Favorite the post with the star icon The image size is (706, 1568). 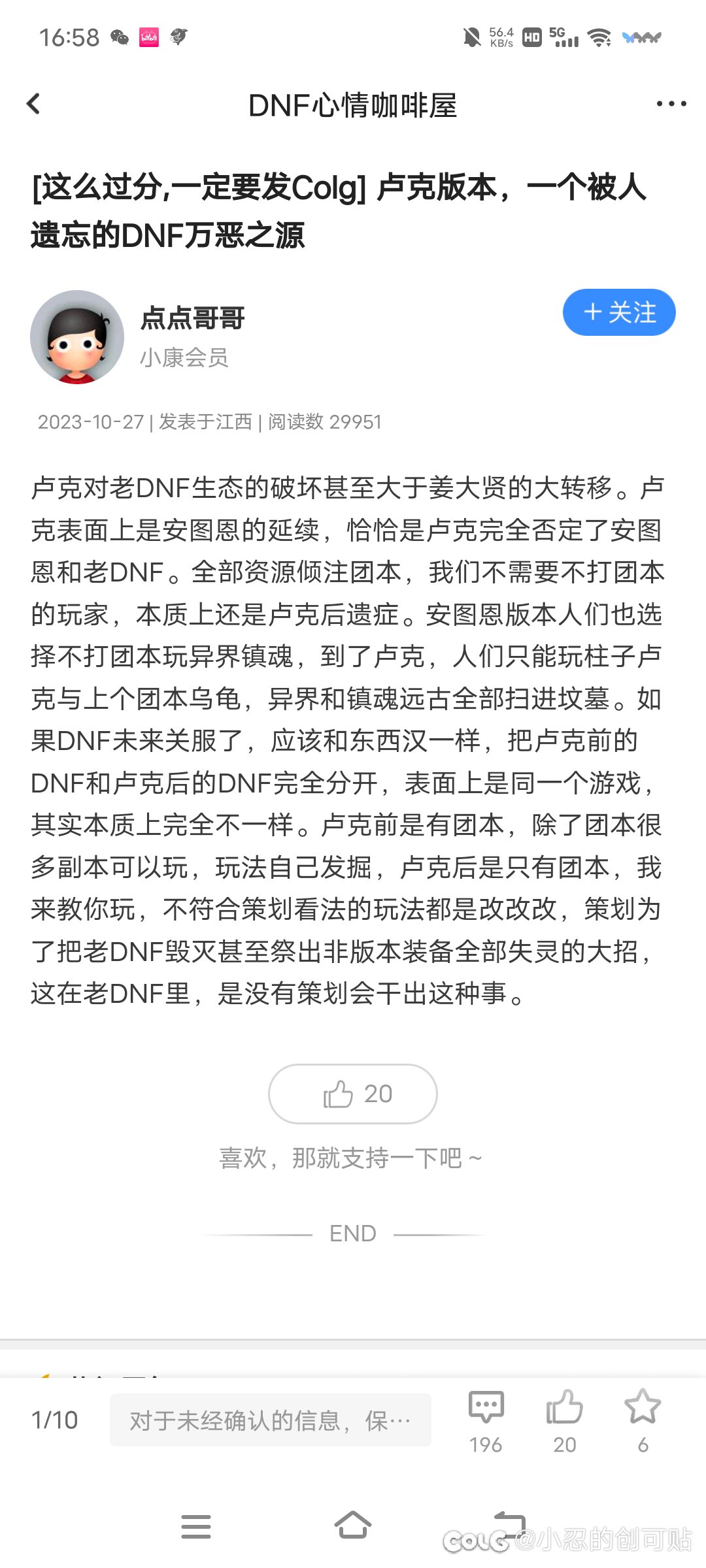[643, 1422]
